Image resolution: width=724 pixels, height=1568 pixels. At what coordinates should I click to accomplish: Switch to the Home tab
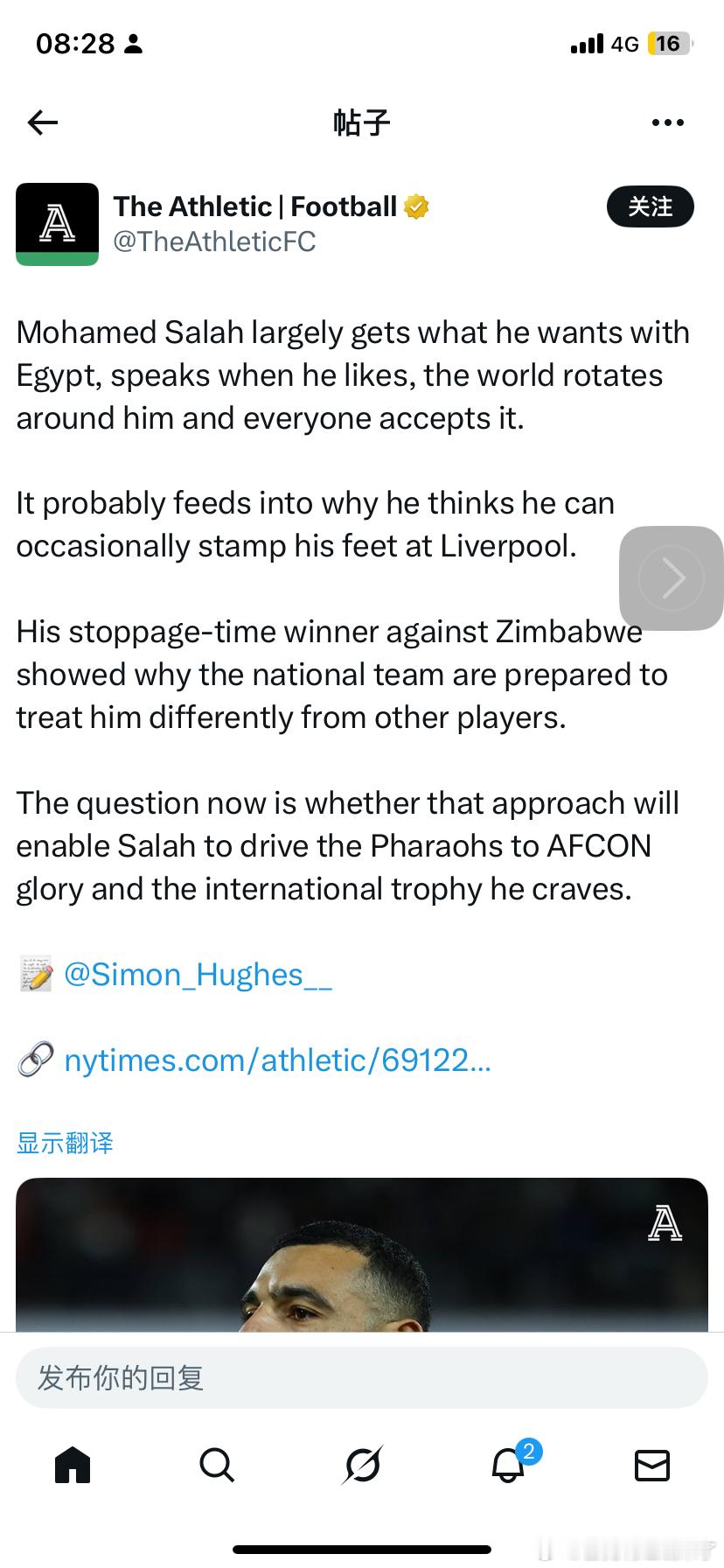pyautogui.click(x=73, y=1465)
